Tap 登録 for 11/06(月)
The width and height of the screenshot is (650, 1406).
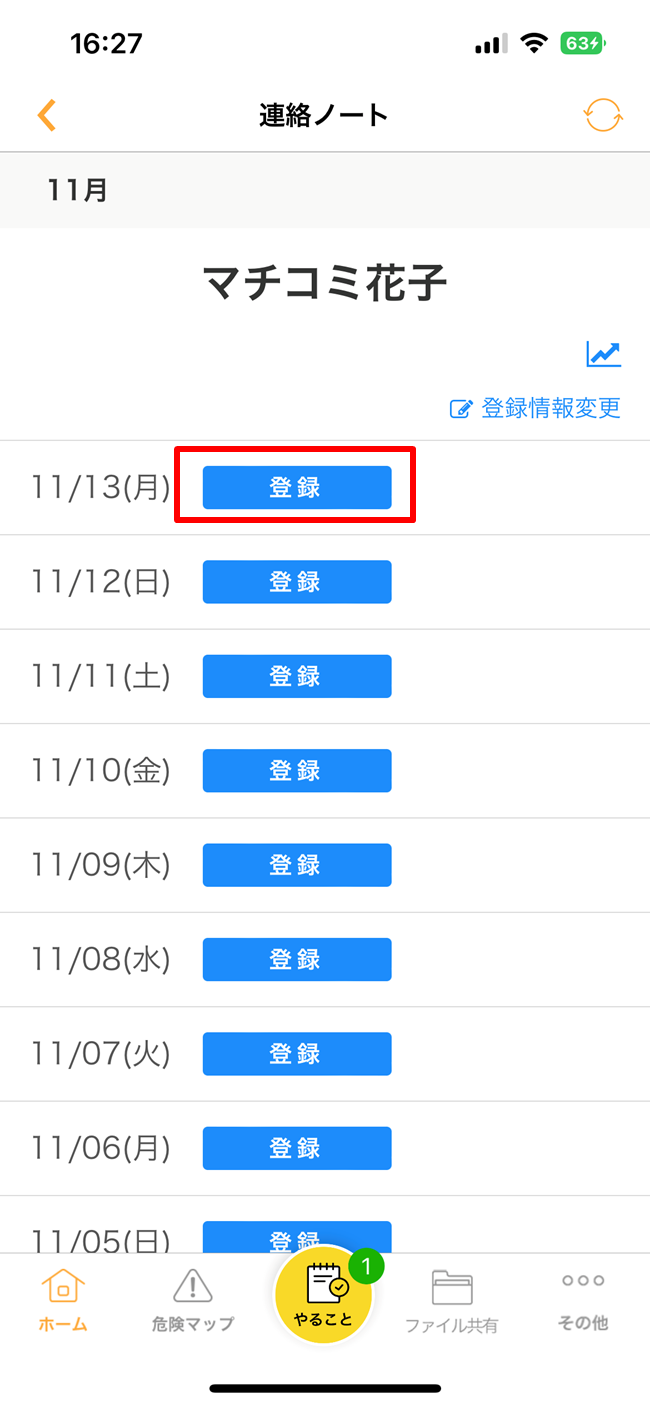pyautogui.click(x=297, y=1148)
